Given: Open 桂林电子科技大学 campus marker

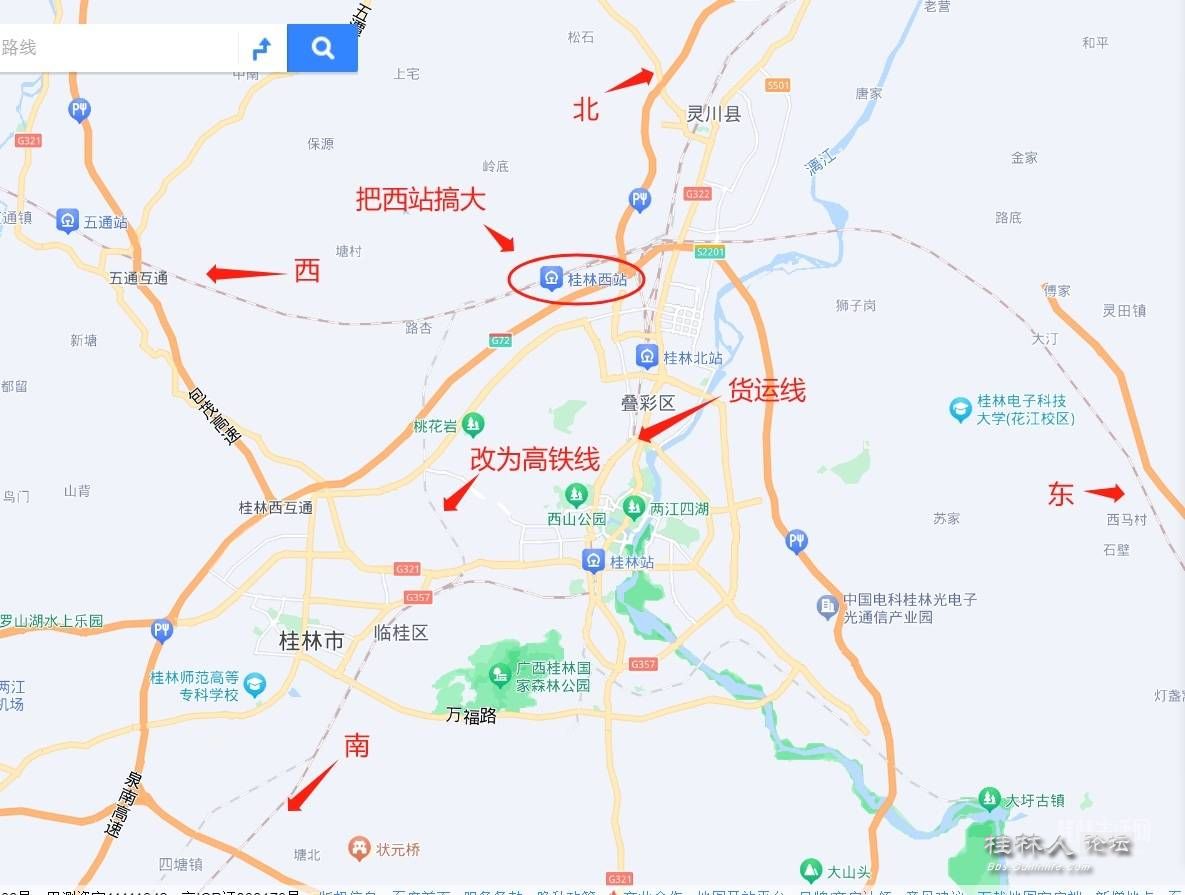Looking at the screenshot, I should pyautogui.click(x=960, y=409).
